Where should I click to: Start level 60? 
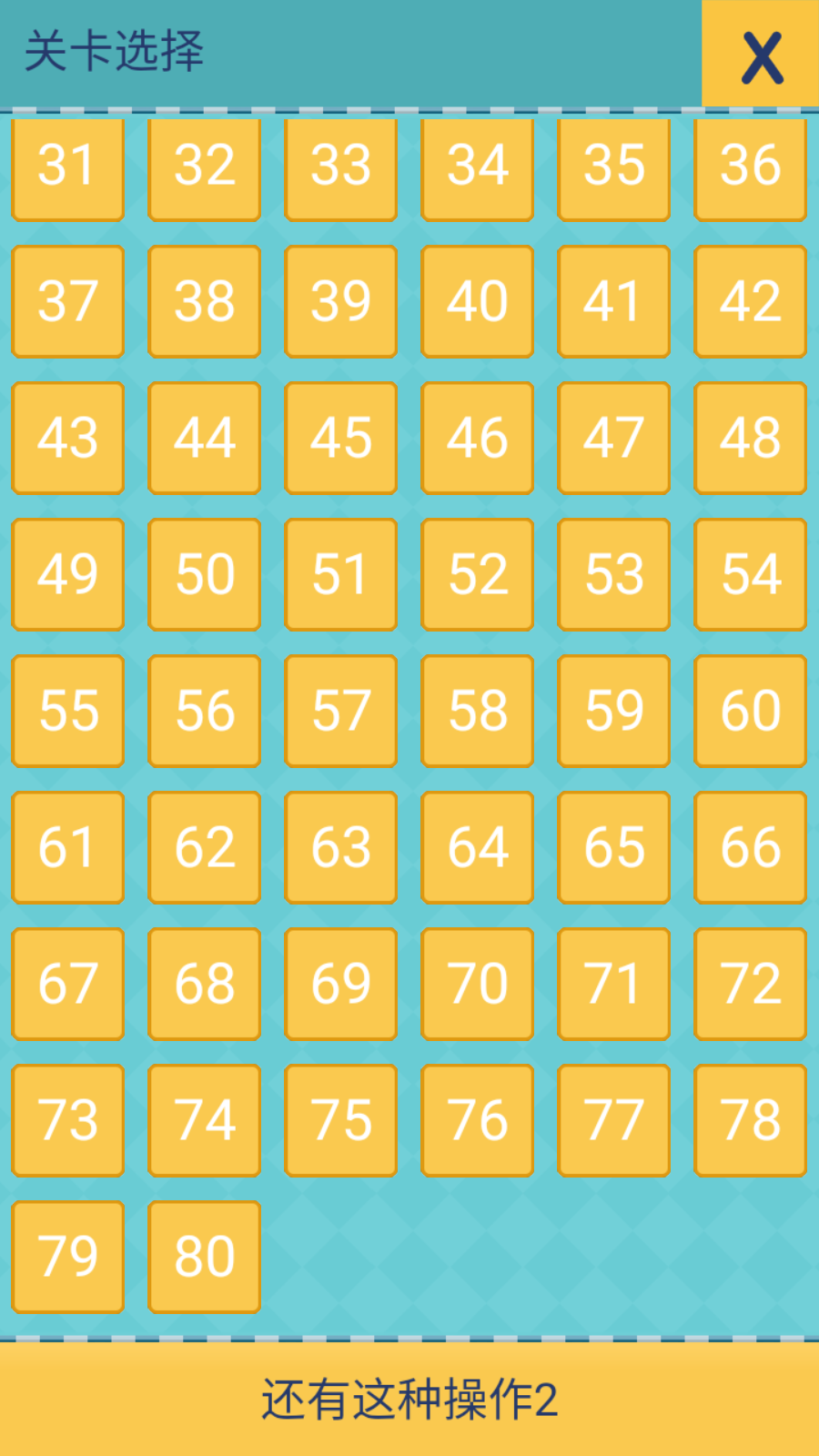click(x=751, y=711)
